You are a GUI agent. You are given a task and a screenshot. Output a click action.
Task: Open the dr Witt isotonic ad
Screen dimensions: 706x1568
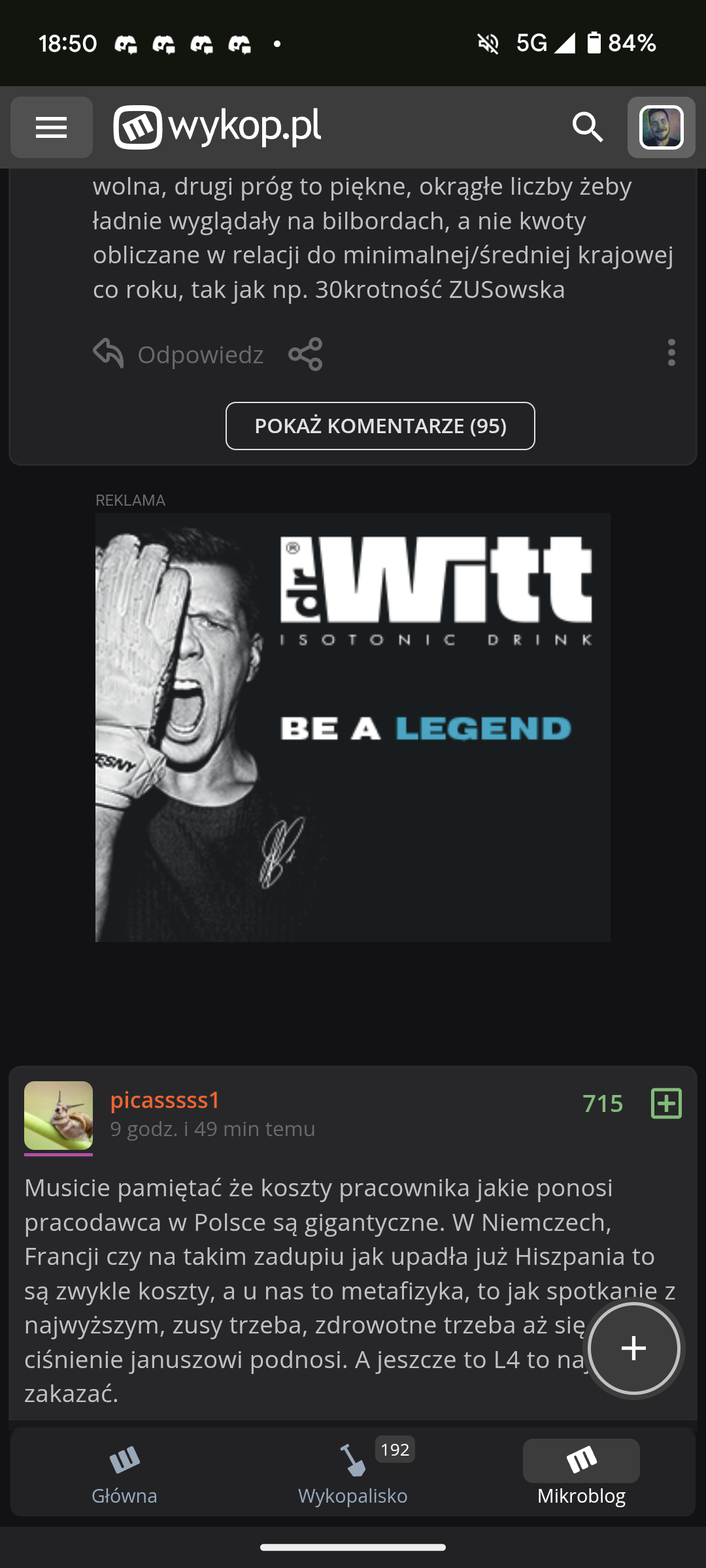pos(353,727)
